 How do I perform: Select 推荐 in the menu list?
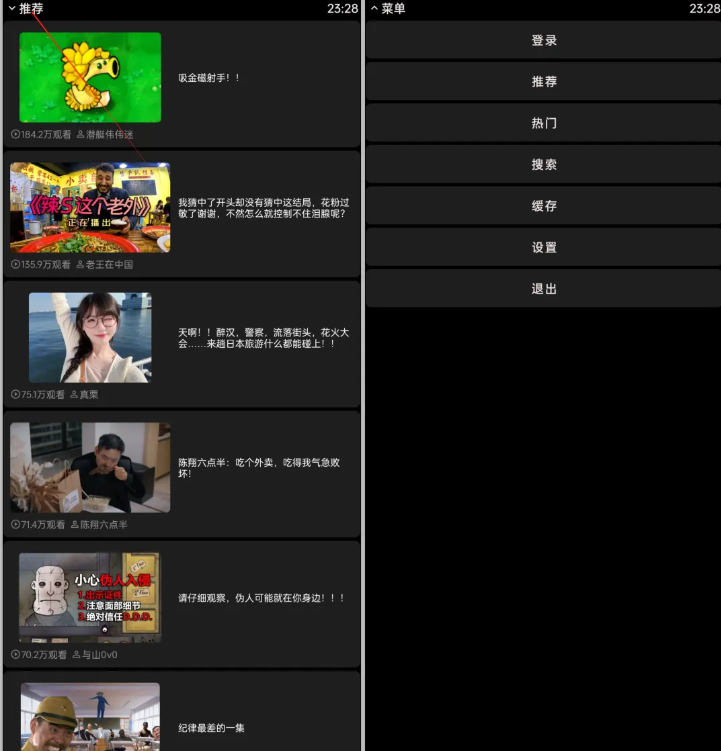pos(543,82)
